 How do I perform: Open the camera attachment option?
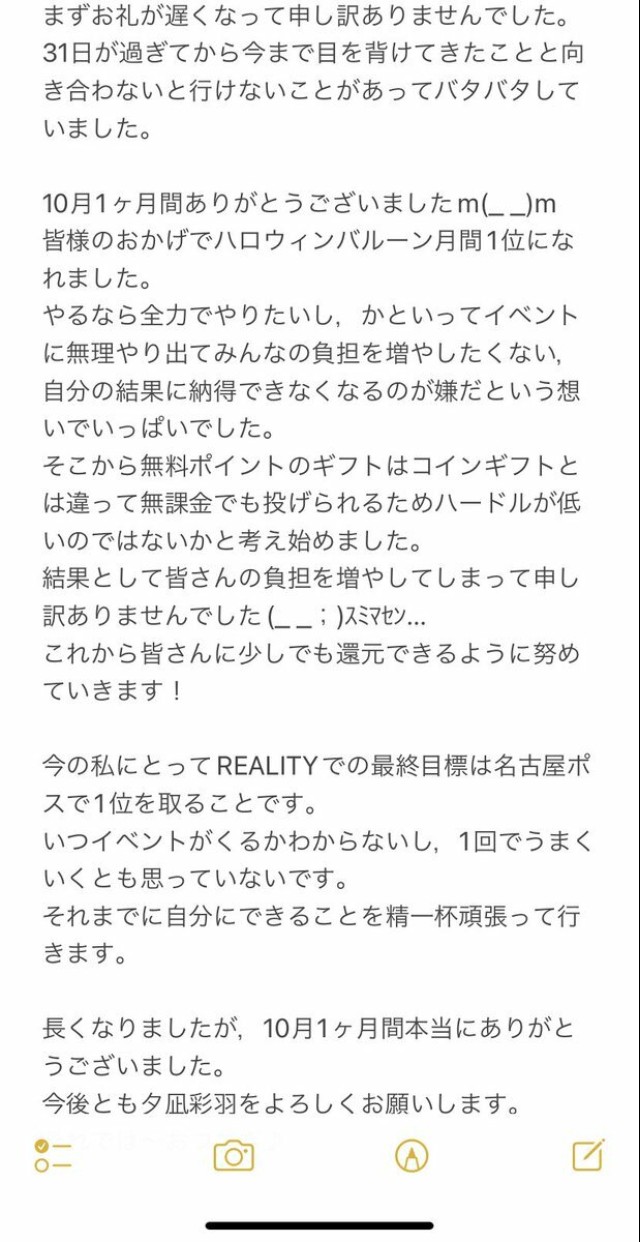click(x=233, y=1156)
